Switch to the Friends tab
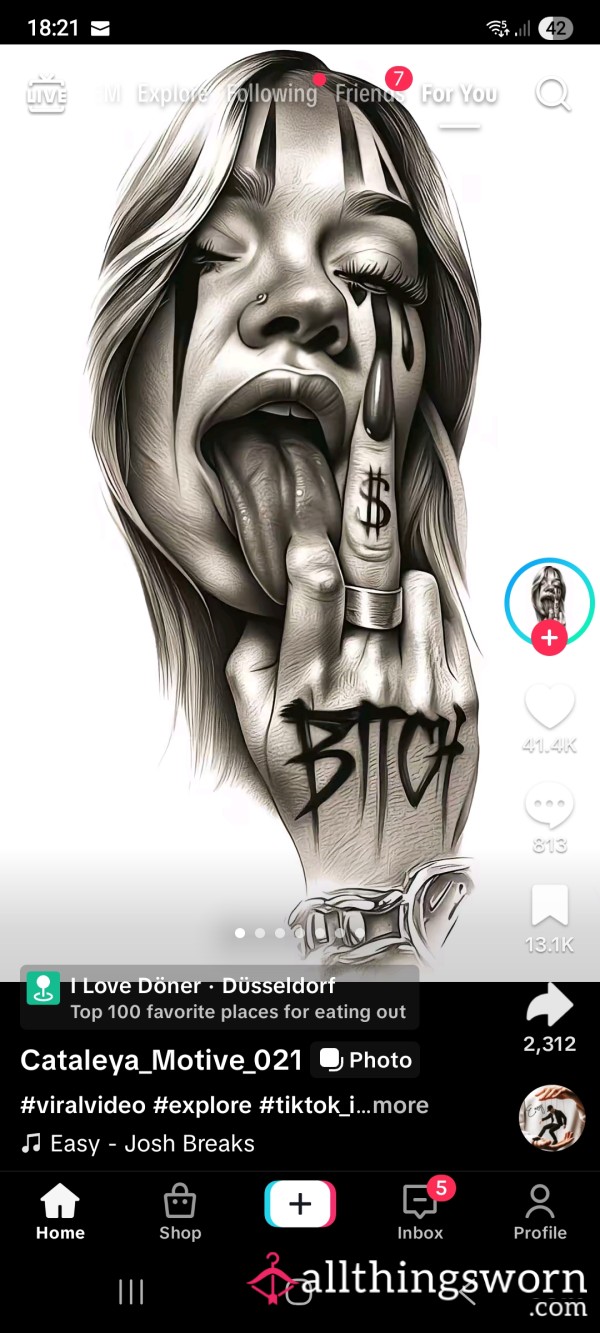600x1333 pixels. pyautogui.click(x=366, y=94)
